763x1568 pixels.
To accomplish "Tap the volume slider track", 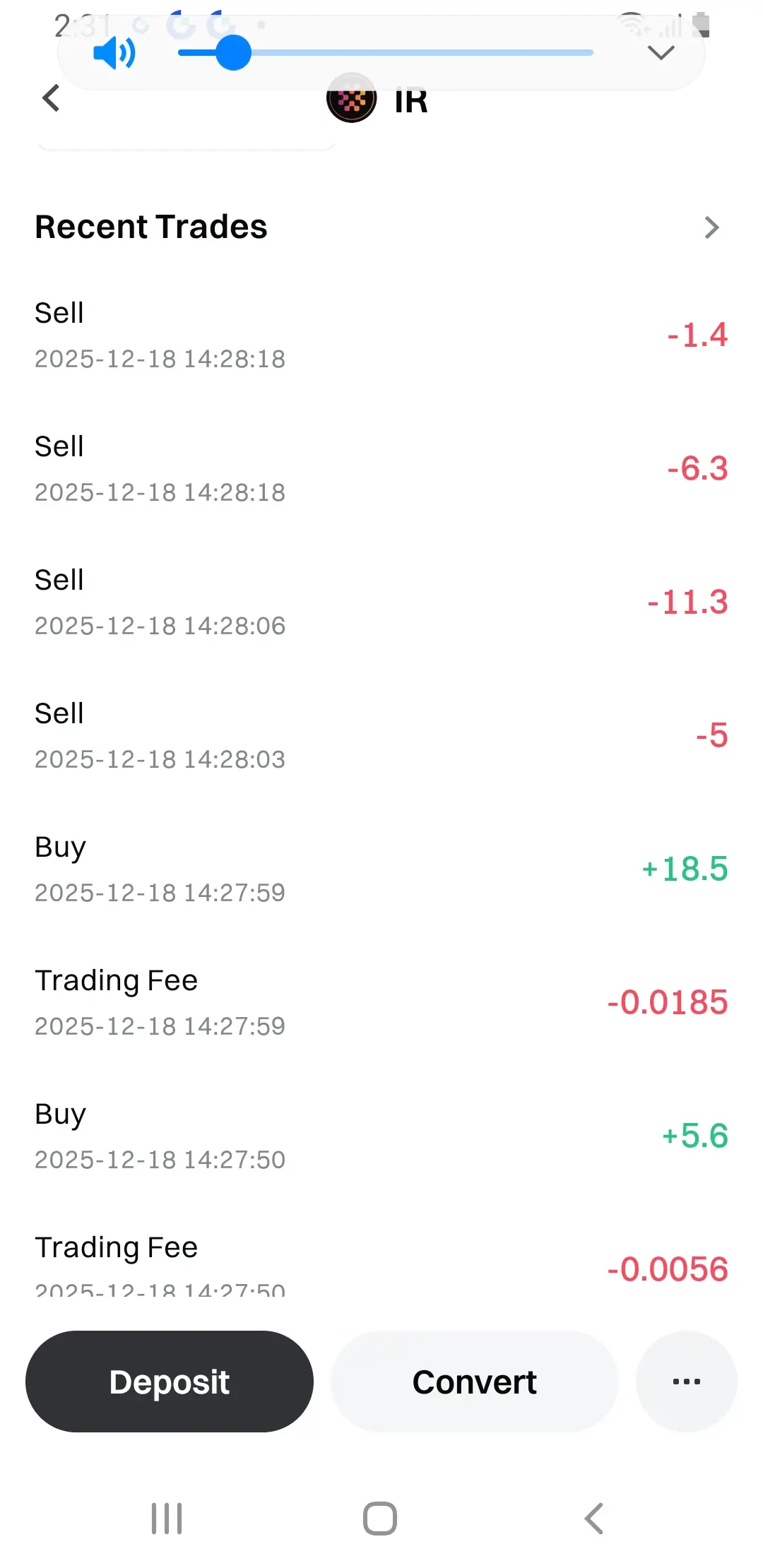I will pyautogui.click(x=424, y=53).
